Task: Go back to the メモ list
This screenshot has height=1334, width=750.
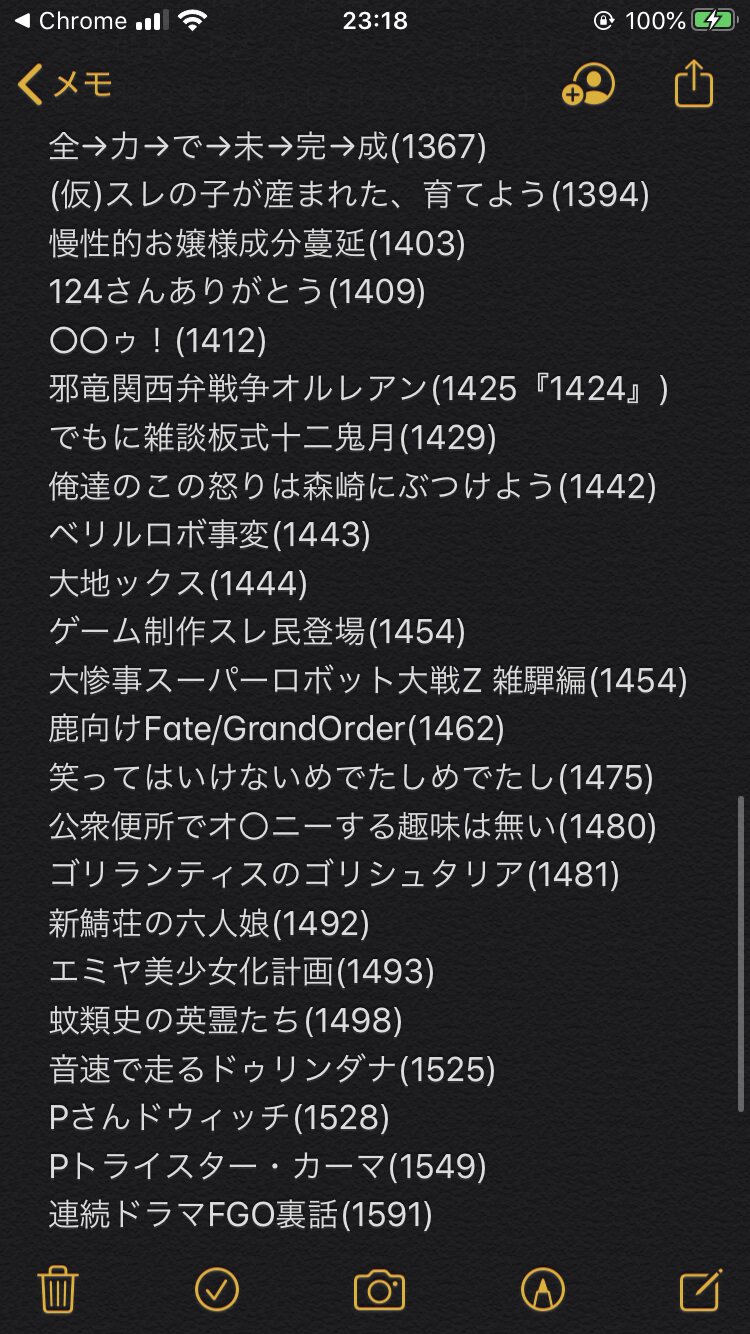Action: click(x=64, y=85)
